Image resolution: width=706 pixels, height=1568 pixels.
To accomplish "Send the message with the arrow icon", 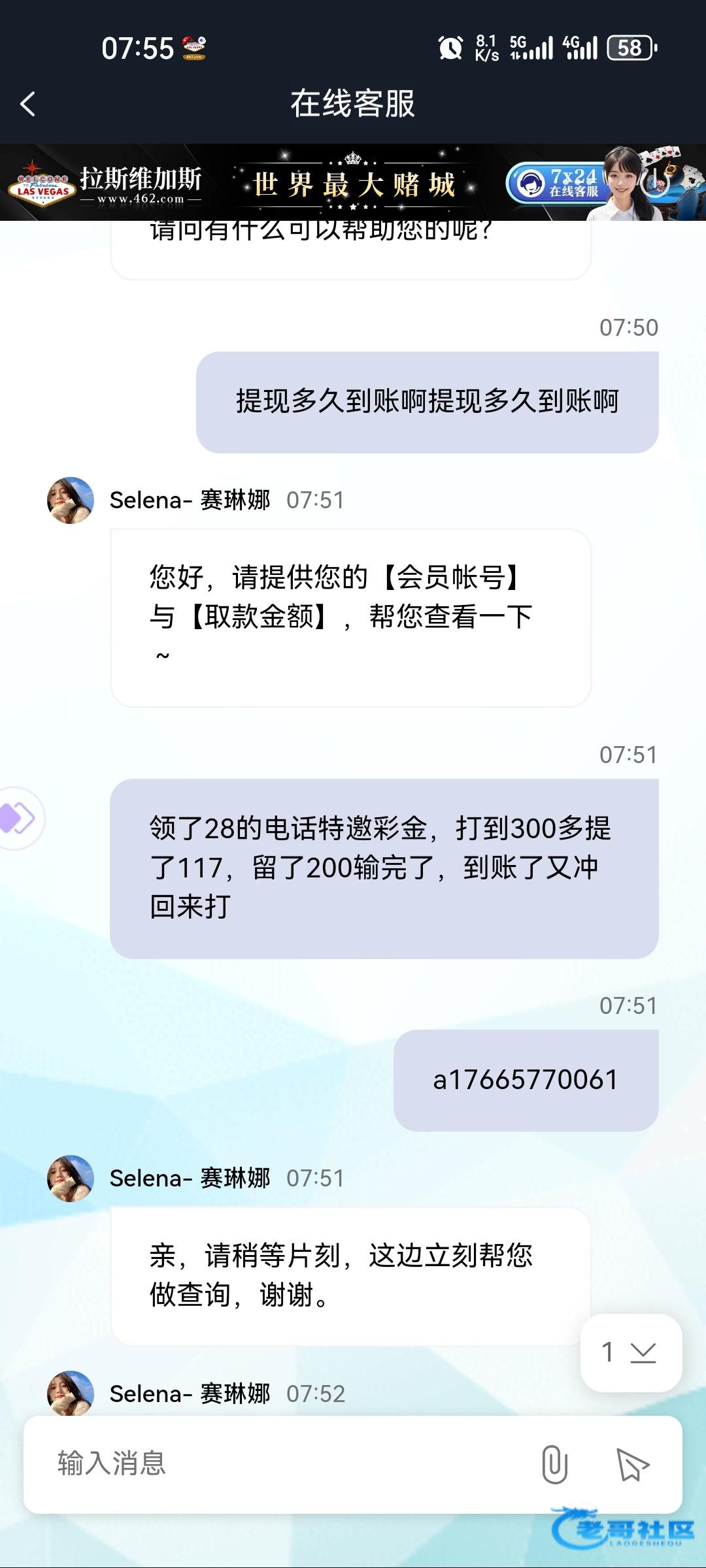I will tap(632, 1464).
